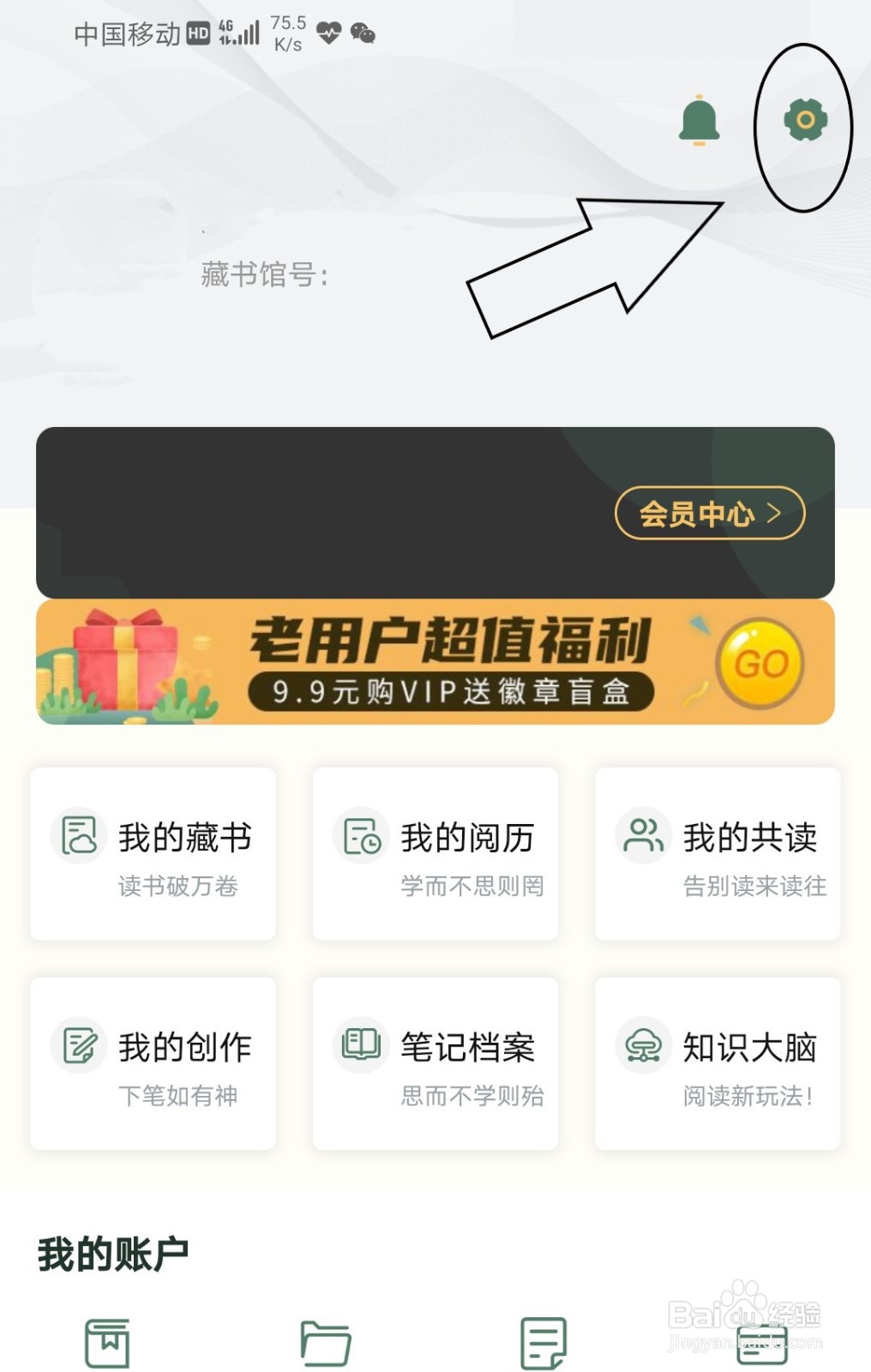Select the book icon under 我的账户

point(107,1345)
